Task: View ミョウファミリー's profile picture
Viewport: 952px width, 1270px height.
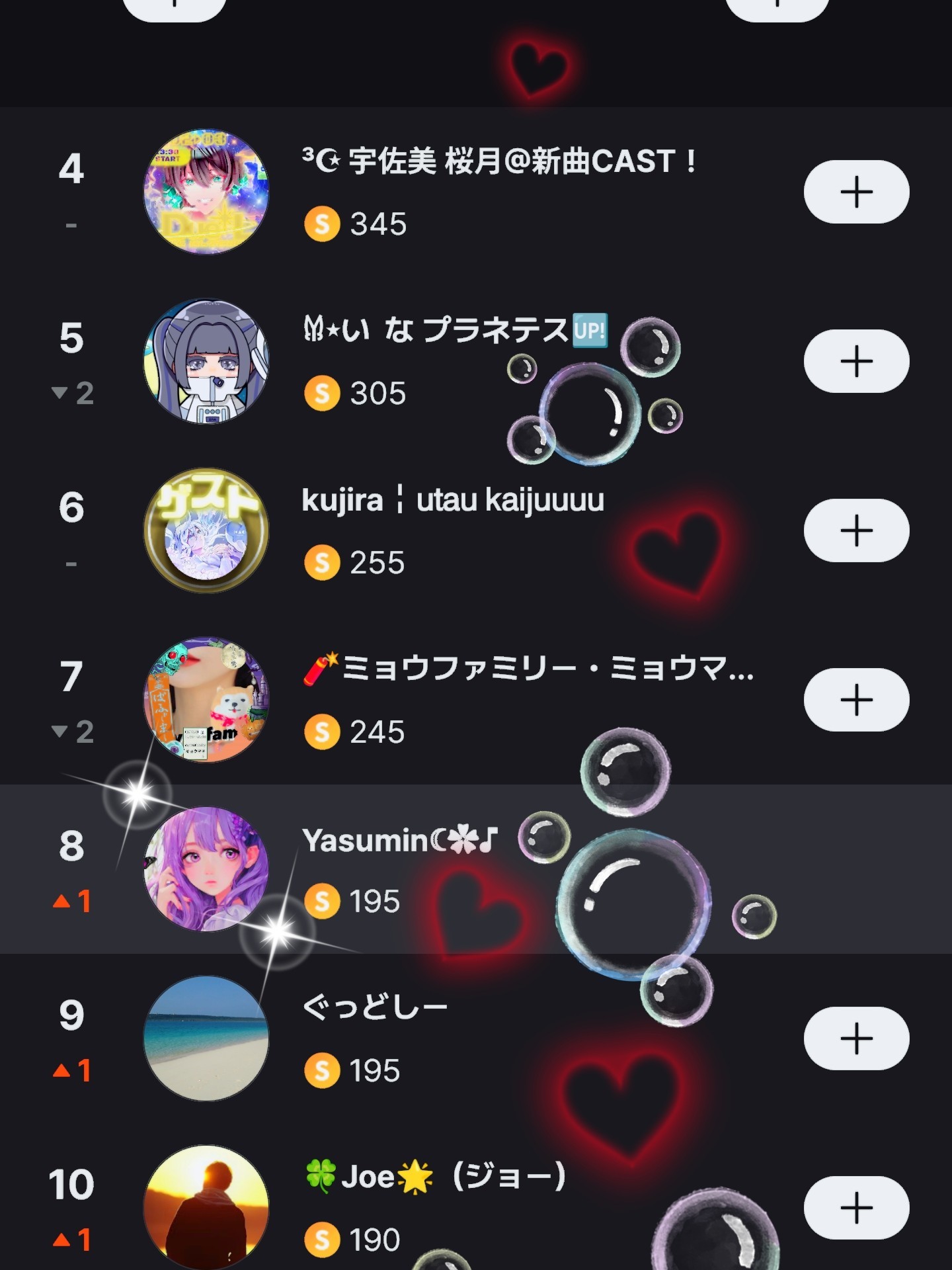Action: point(206,700)
